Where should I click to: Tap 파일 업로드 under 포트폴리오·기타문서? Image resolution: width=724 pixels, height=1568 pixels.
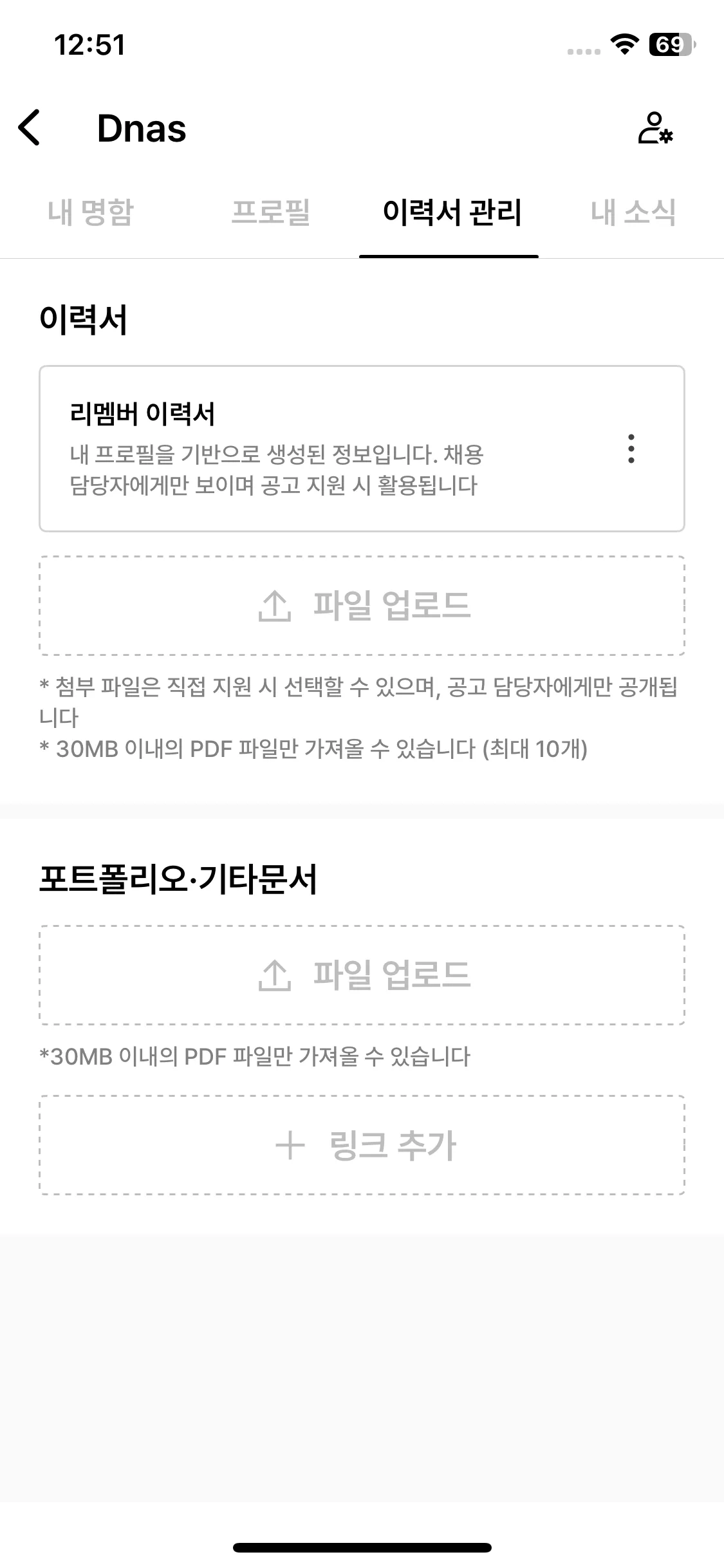[x=362, y=975]
